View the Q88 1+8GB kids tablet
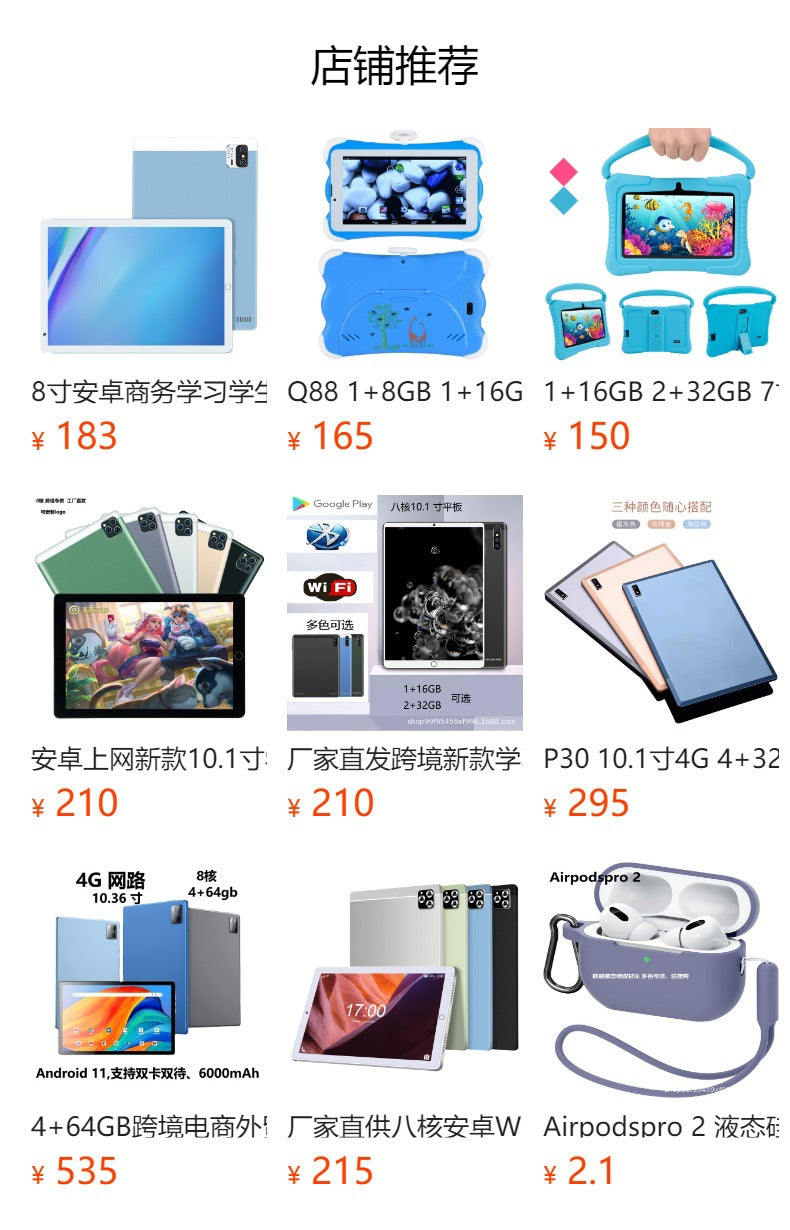Image resolution: width=790 pixels, height=1230 pixels. (x=404, y=245)
